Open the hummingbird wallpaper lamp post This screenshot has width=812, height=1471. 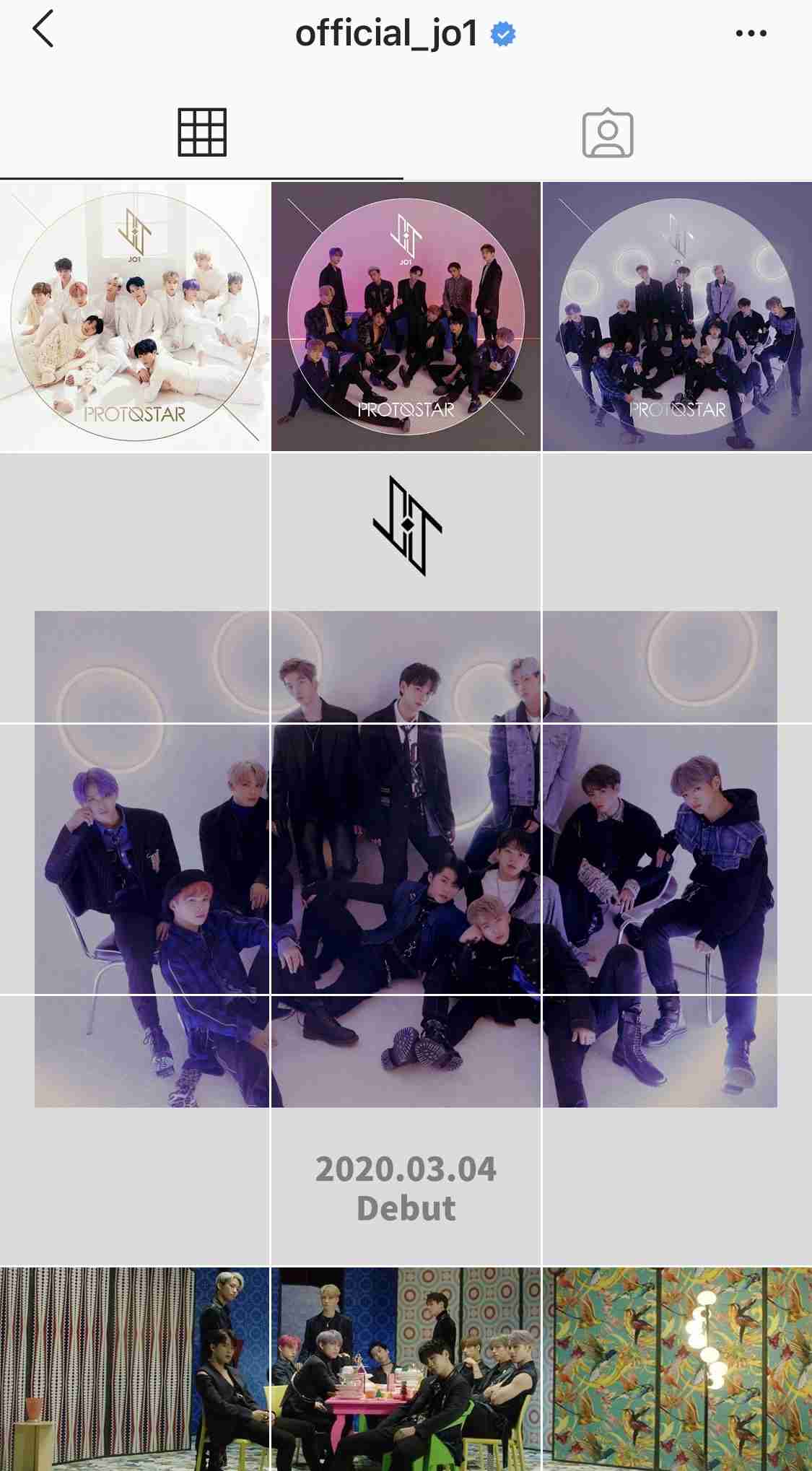coord(677,1368)
